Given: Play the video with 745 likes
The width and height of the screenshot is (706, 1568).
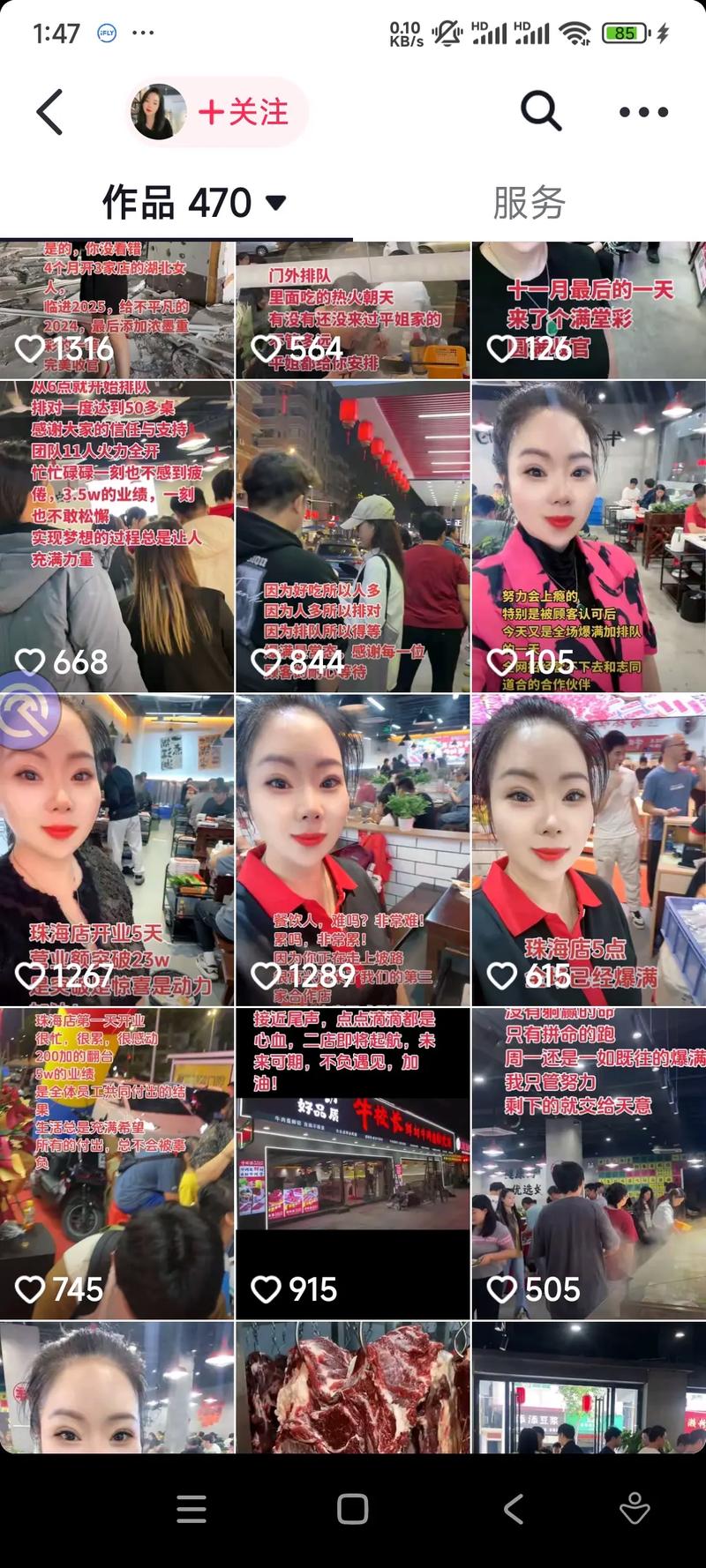Looking at the screenshot, I should (x=116, y=1164).
